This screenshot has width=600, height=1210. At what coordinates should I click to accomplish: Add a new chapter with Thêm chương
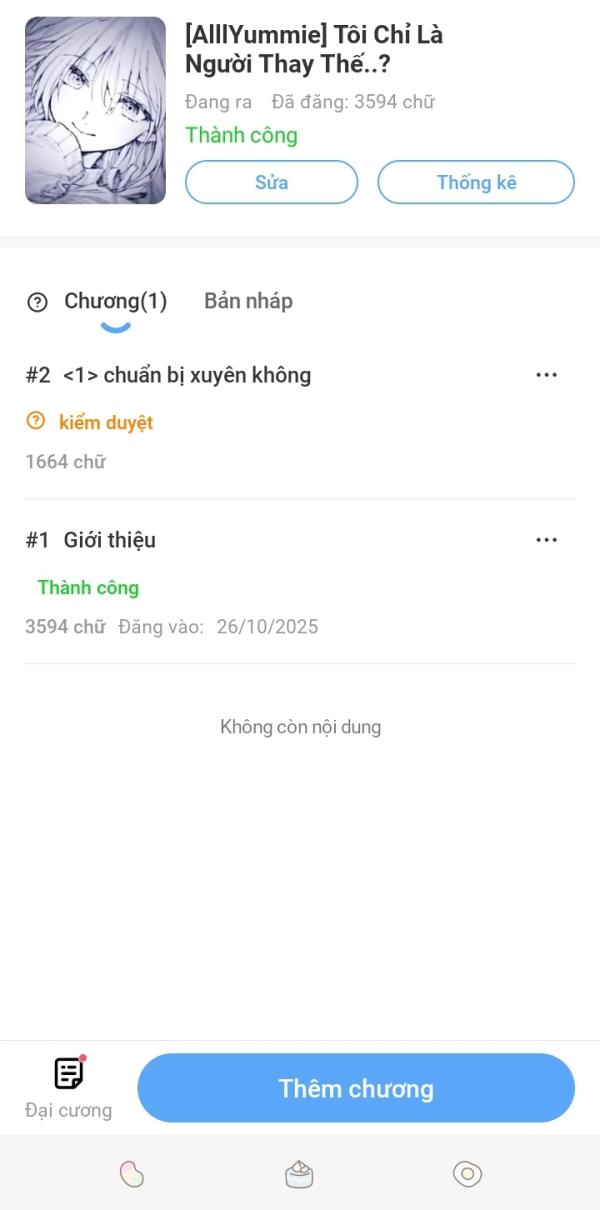[x=355, y=1088]
